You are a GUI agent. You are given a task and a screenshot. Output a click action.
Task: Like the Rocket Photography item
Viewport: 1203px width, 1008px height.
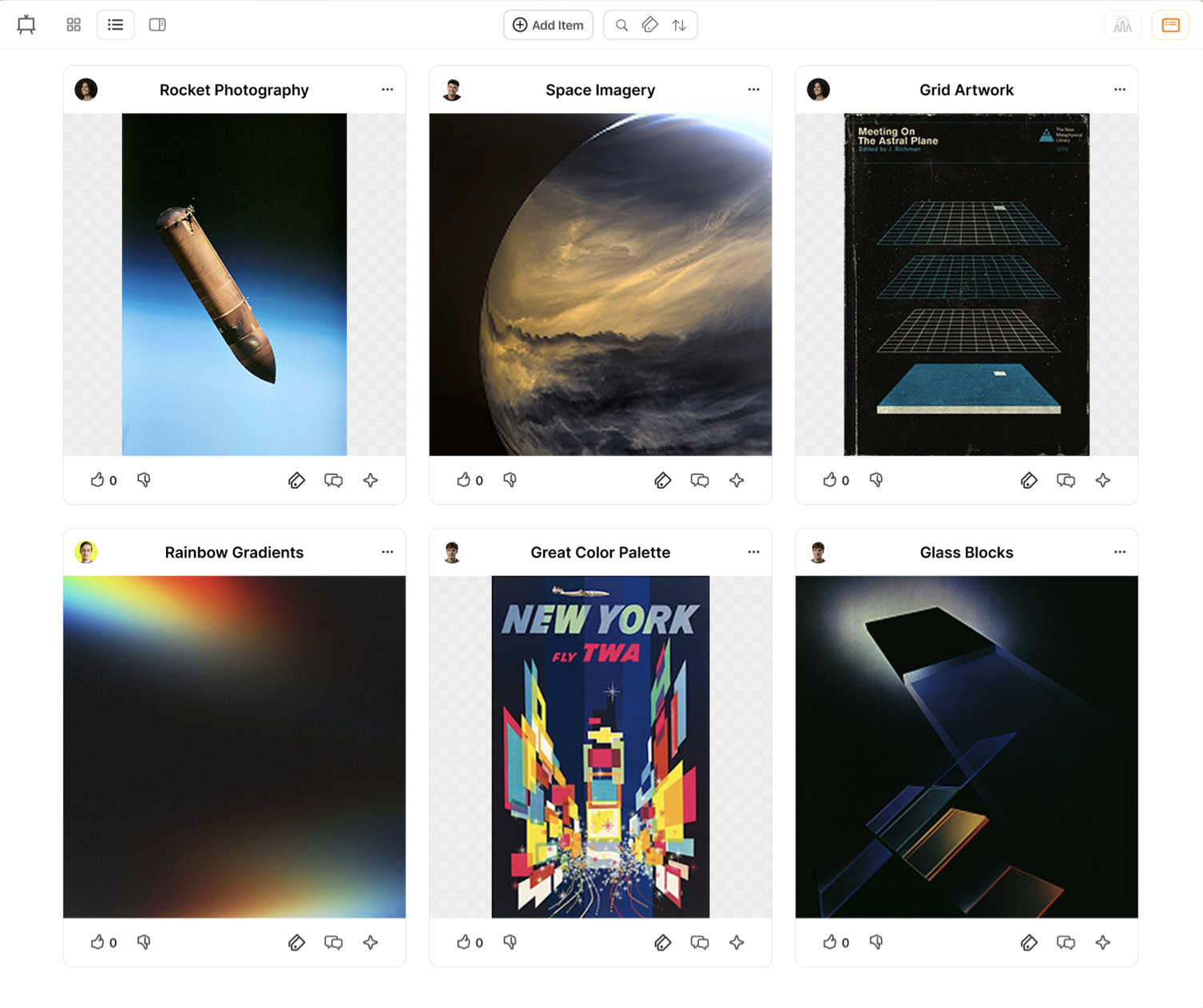pyautogui.click(x=97, y=479)
